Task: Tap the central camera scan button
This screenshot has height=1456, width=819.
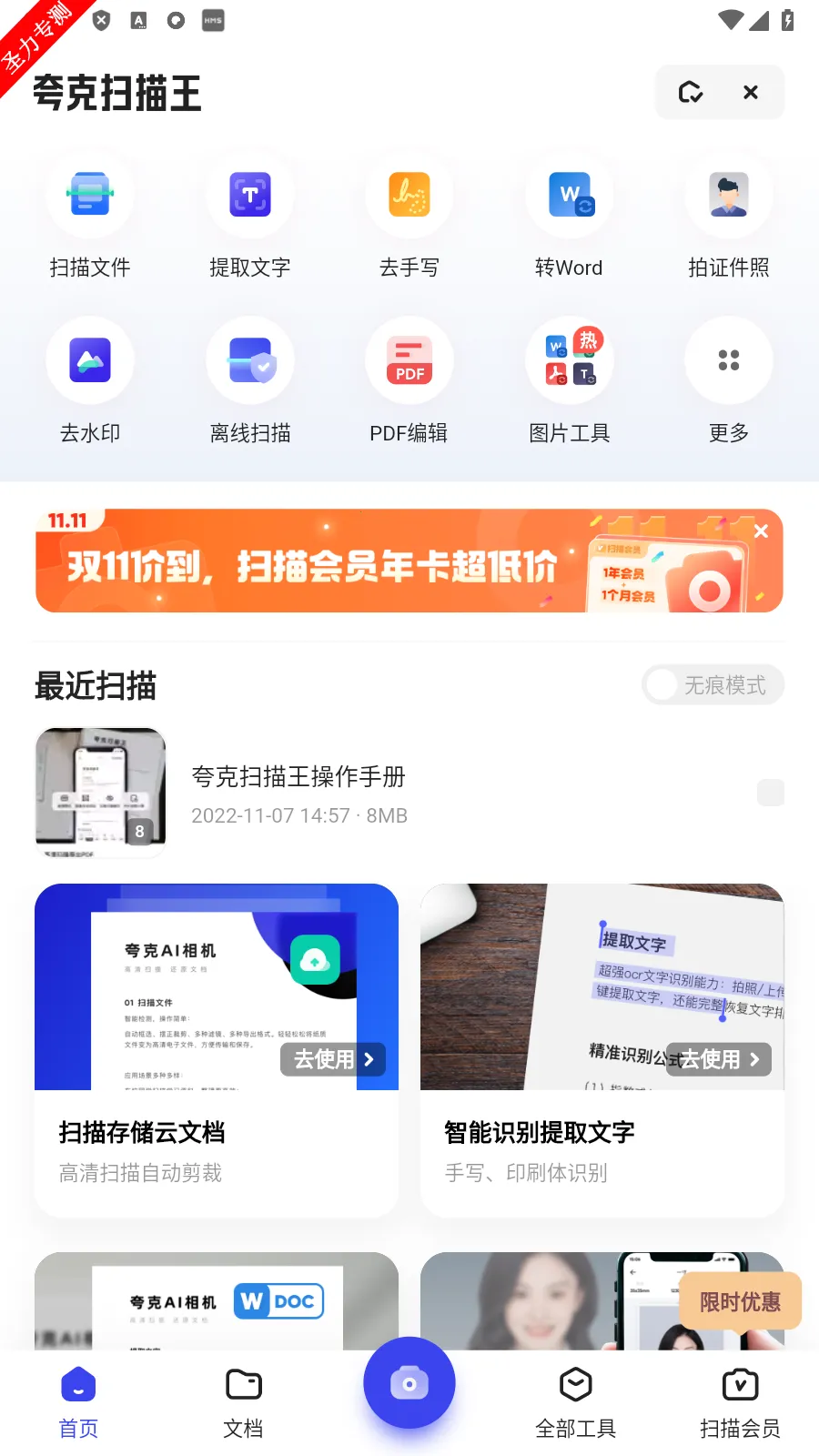Action: (409, 1382)
